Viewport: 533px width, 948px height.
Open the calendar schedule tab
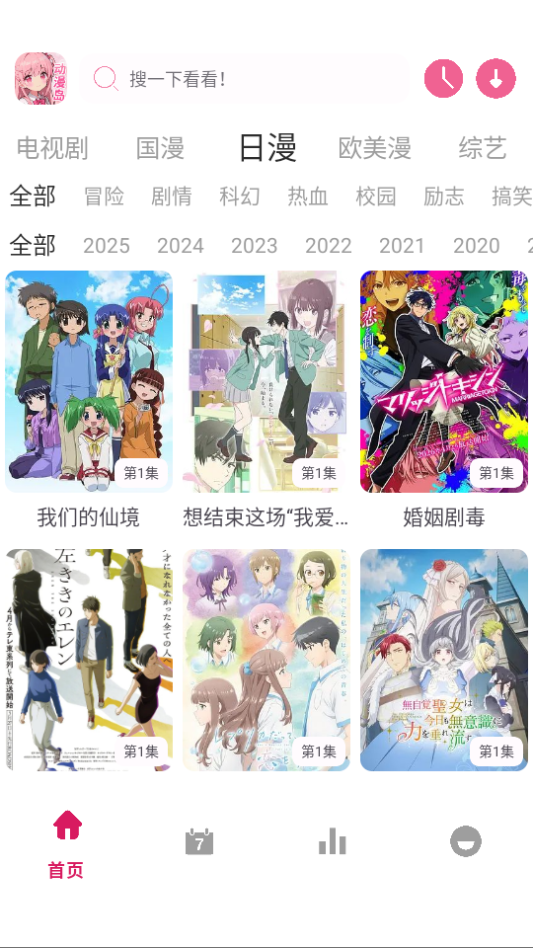(x=199, y=842)
